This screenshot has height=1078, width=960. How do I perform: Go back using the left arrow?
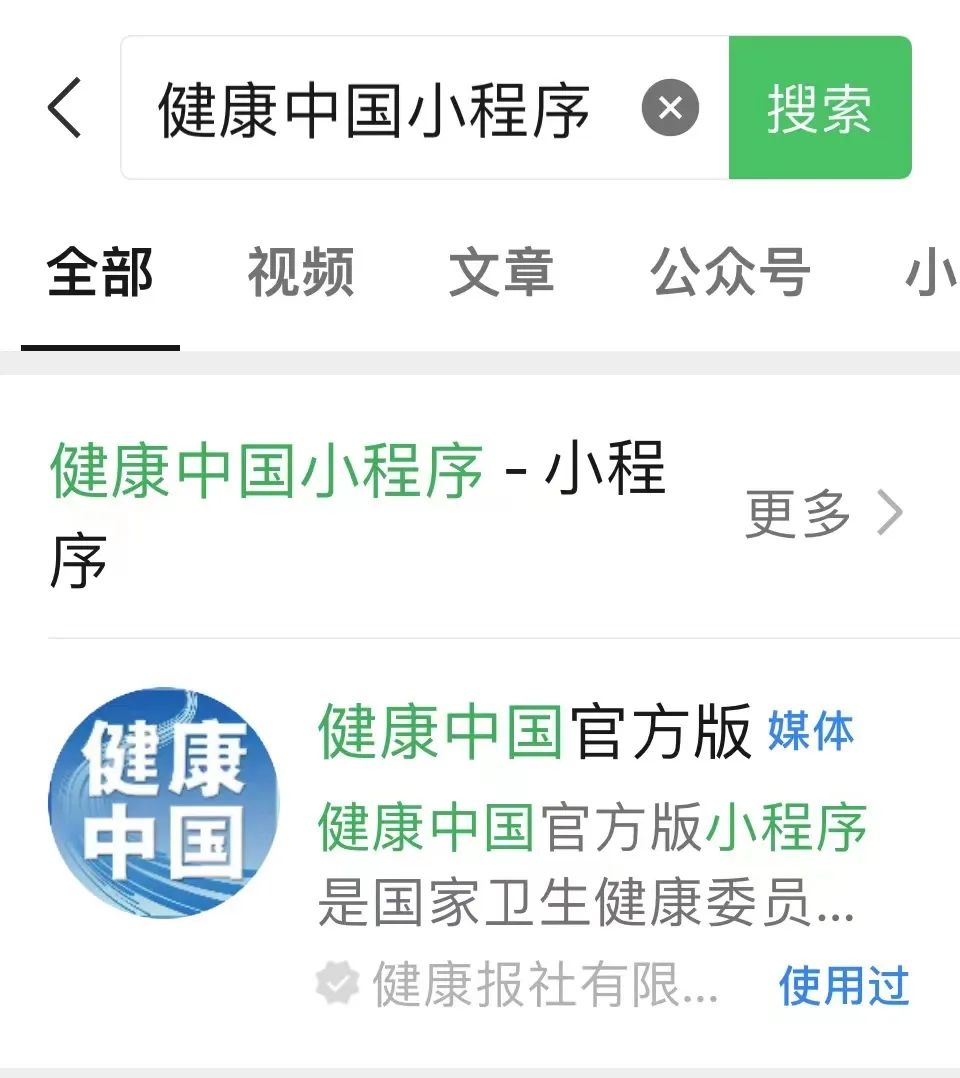(x=65, y=108)
